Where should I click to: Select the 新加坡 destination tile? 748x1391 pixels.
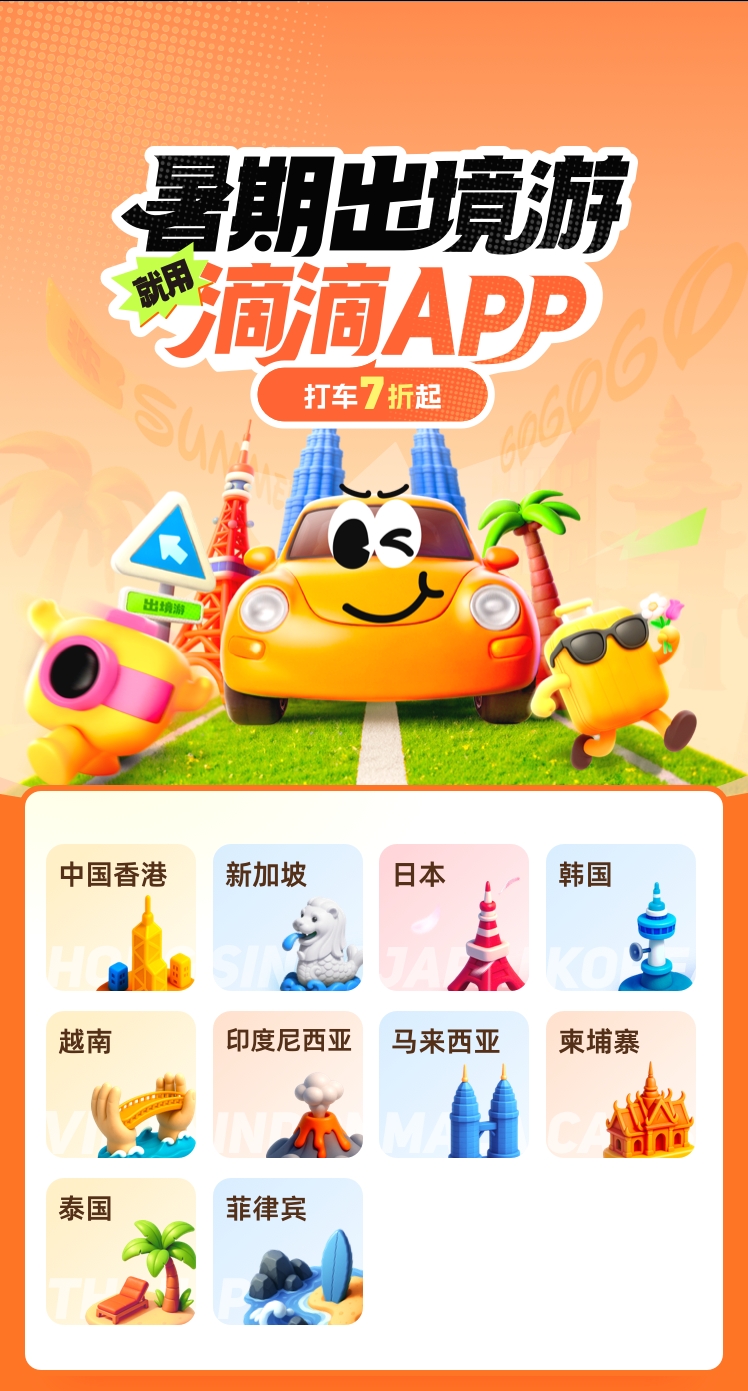click(288, 917)
